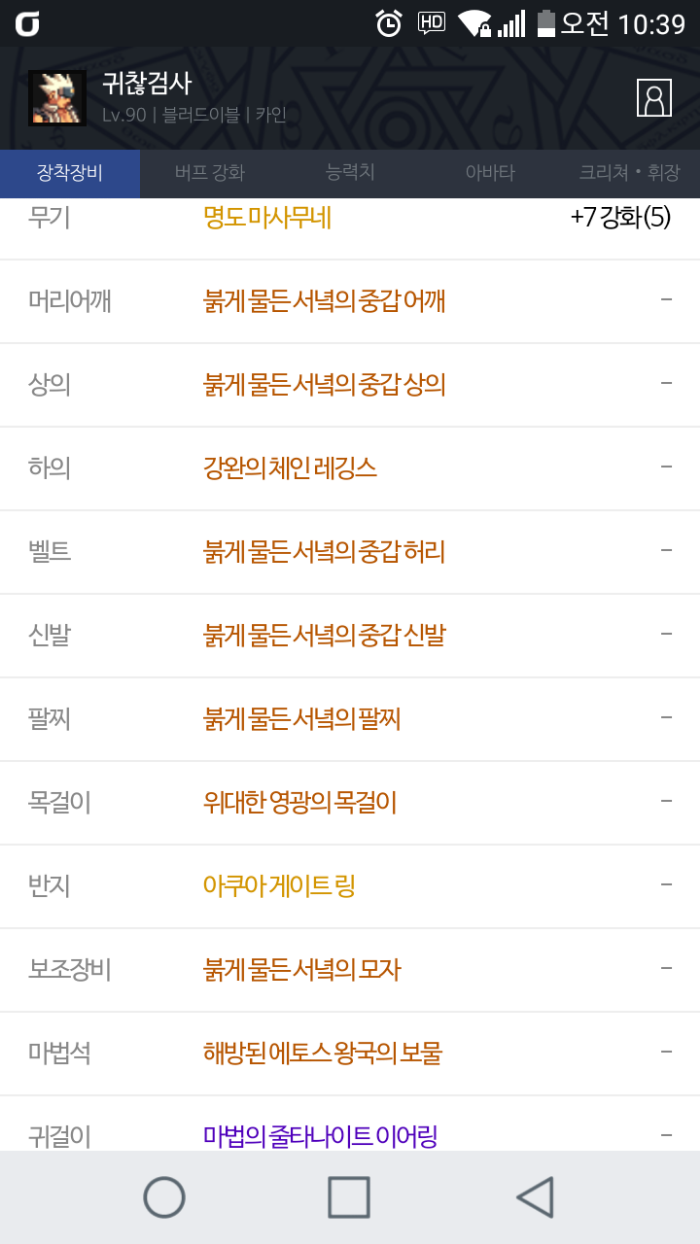Viewport: 700px width, 1244px height.
Task: Go back using the system back button
Action: point(535,1197)
